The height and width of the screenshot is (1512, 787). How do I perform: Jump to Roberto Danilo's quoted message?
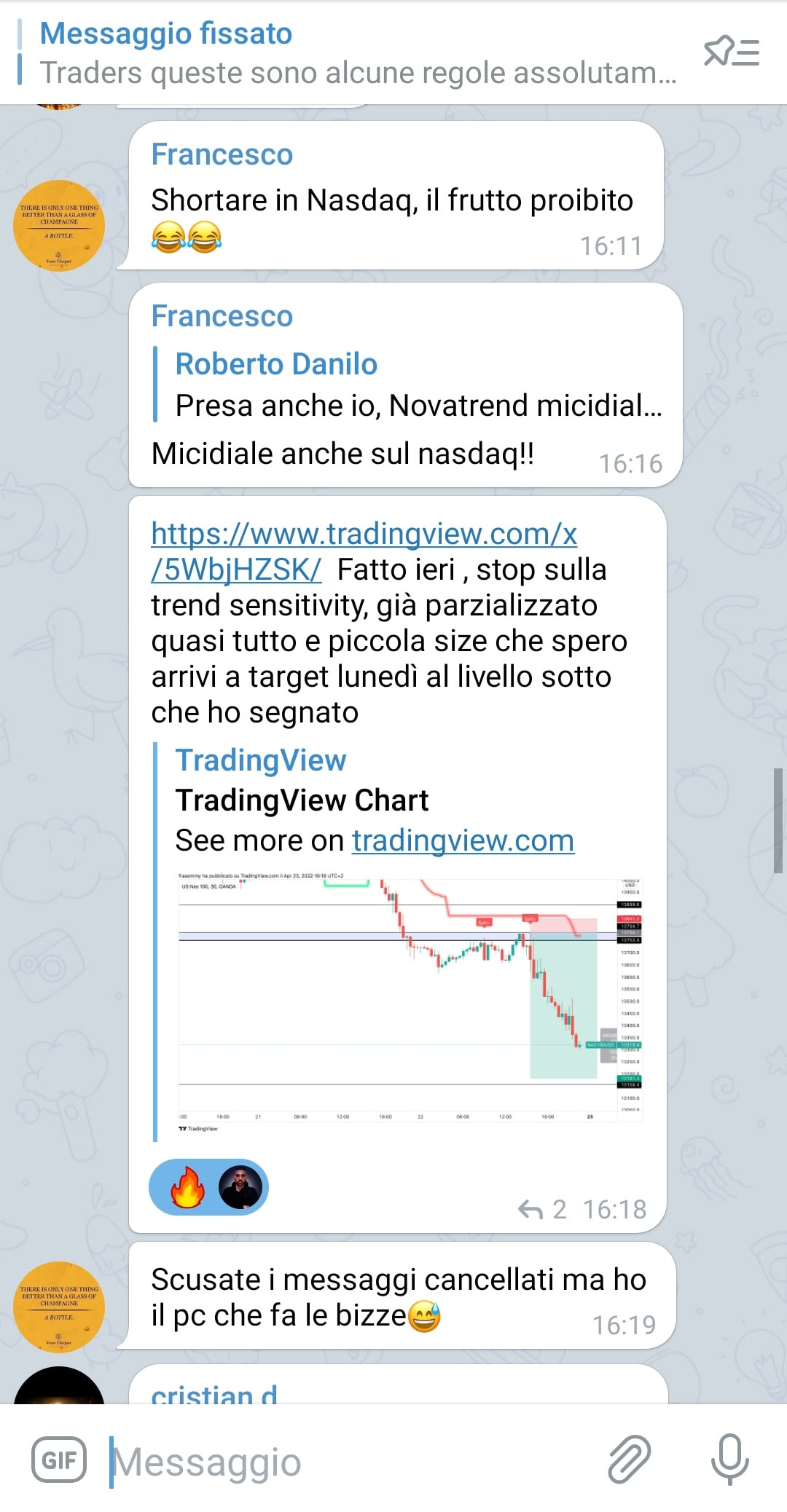pyautogui.click(x=408, y=385)
